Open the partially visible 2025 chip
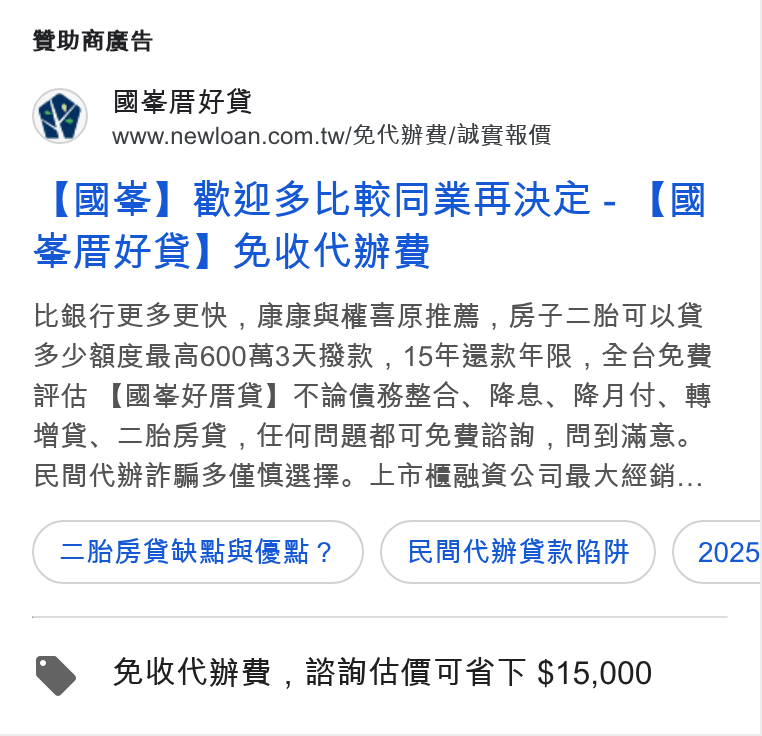 click(x=717, y=552)
